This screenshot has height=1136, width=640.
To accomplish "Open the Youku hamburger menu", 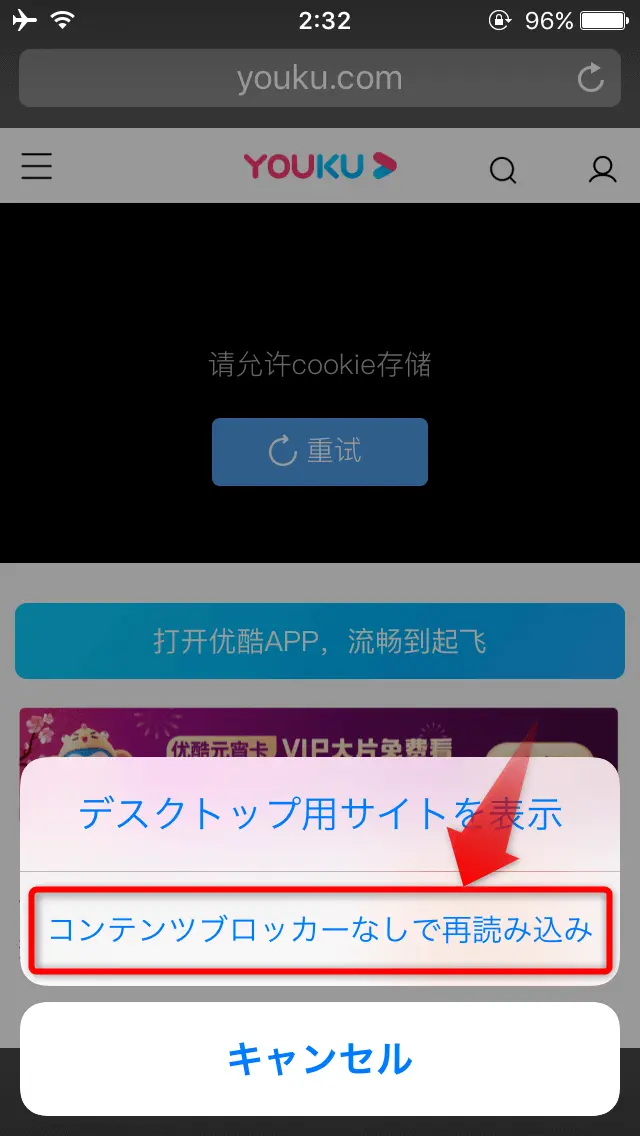I will (37, 166).
